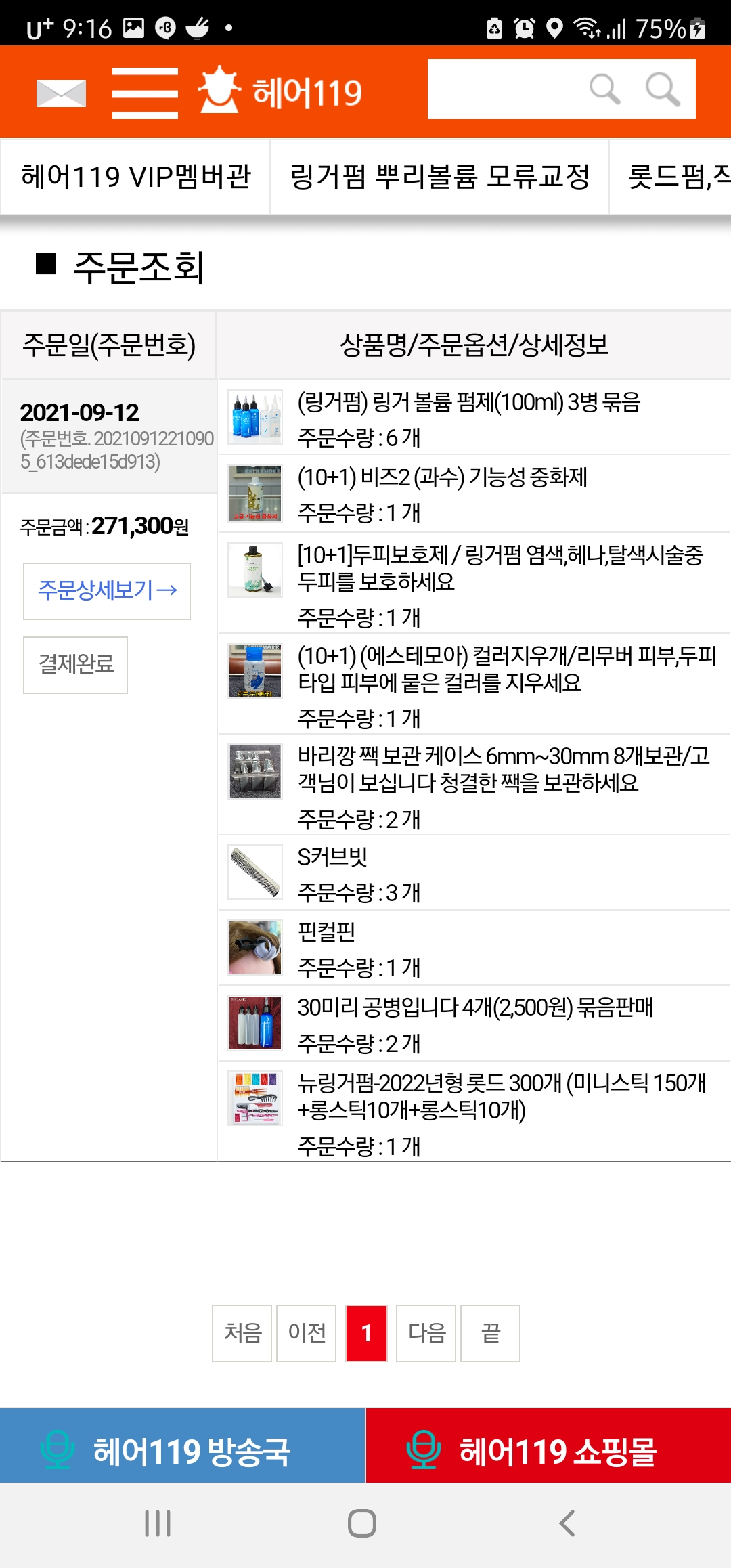Open S커브빗 product
The image size is (731, 1568).
click(332, 857)
